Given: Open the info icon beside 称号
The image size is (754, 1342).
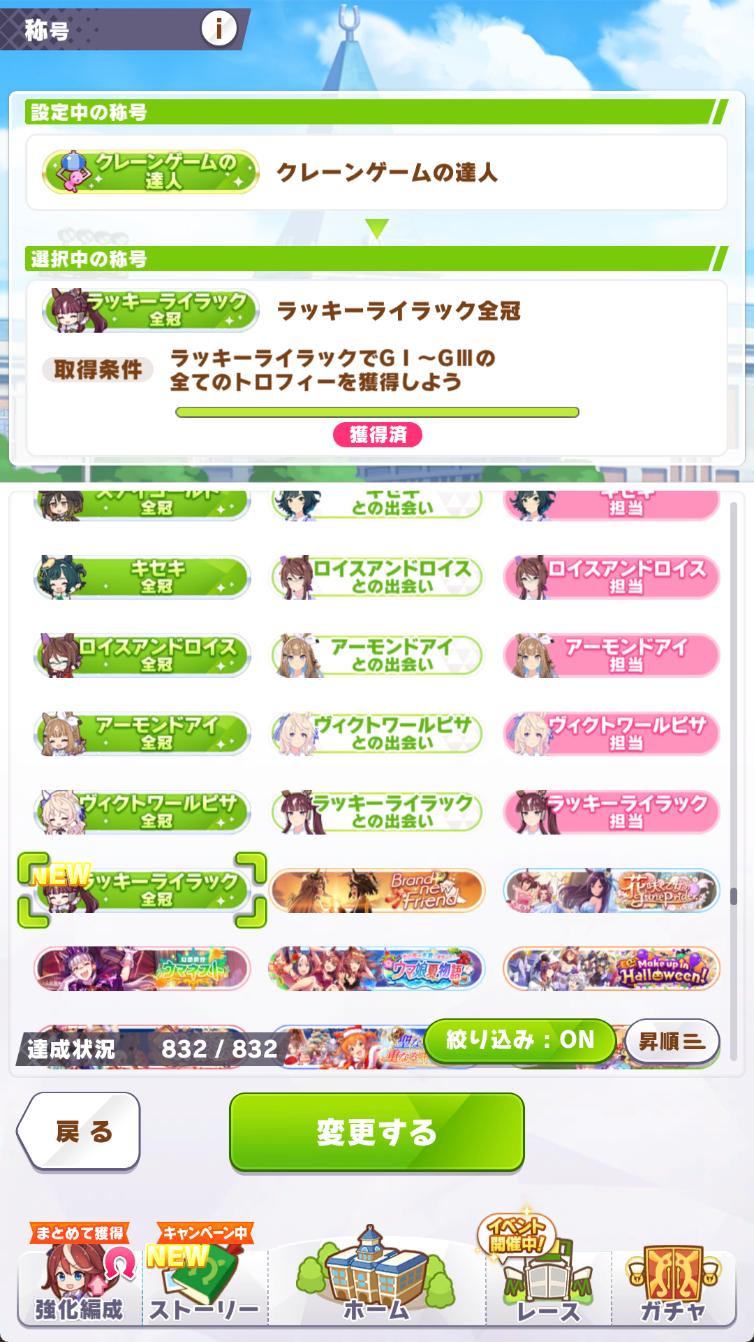Looking at the screenshot, I should click(218, 28).
